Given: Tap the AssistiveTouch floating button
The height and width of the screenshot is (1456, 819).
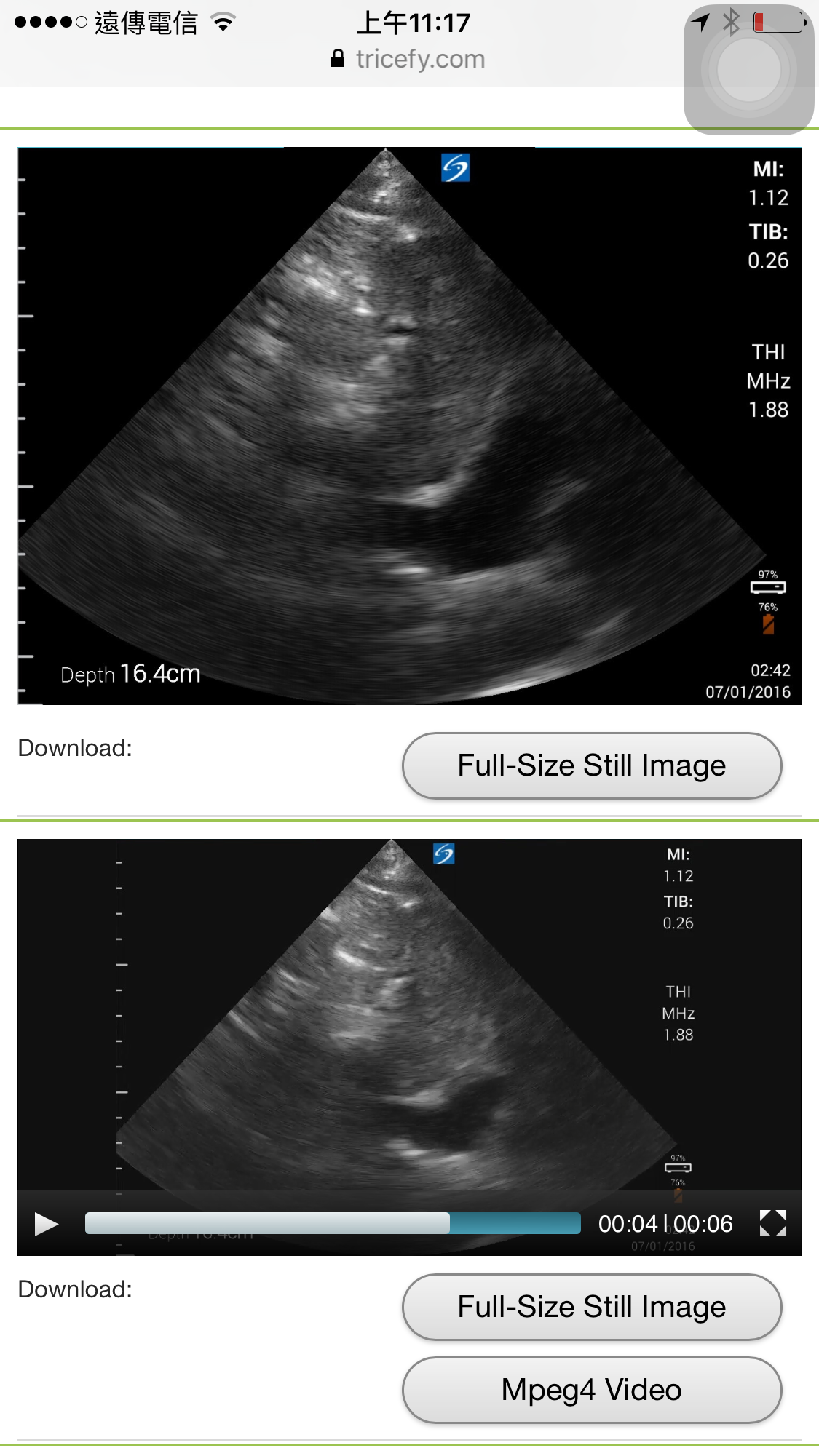Looking at the screenshot, I should tap(748, 71).
